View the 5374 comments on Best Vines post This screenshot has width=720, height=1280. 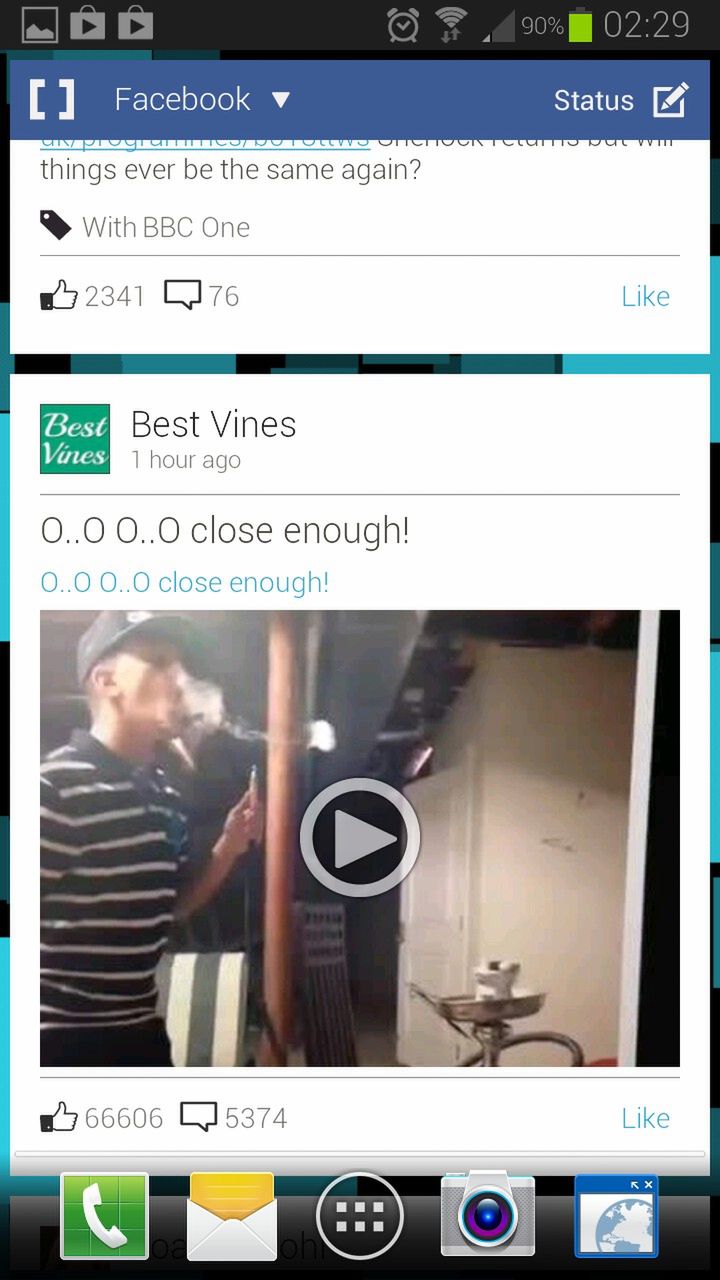[x=234, y=1118]
